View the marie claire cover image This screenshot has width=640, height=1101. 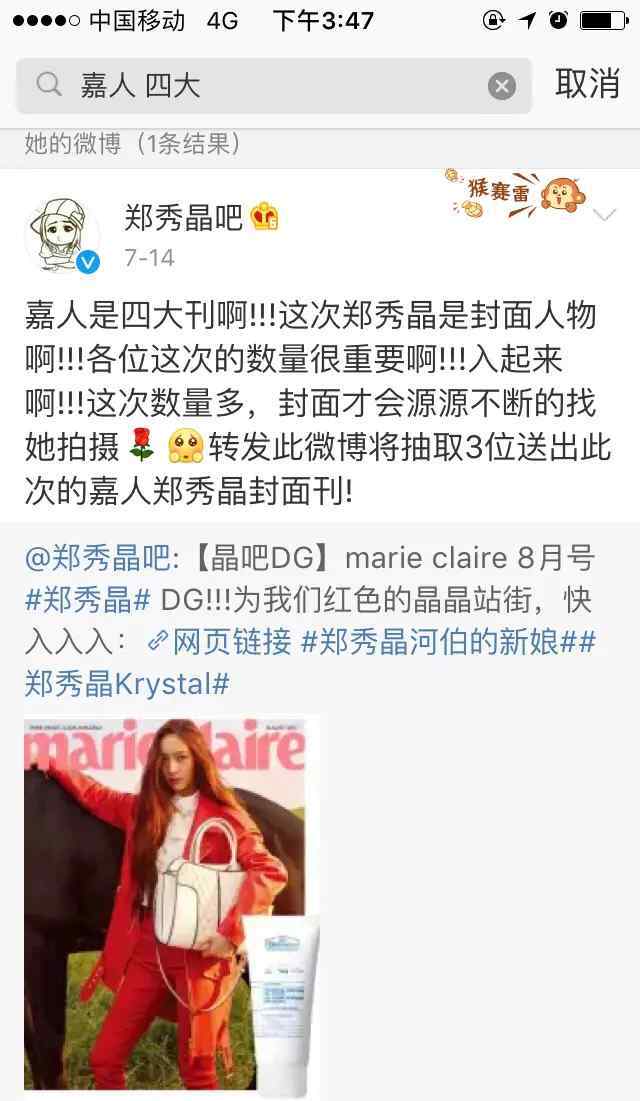point(172,906)
